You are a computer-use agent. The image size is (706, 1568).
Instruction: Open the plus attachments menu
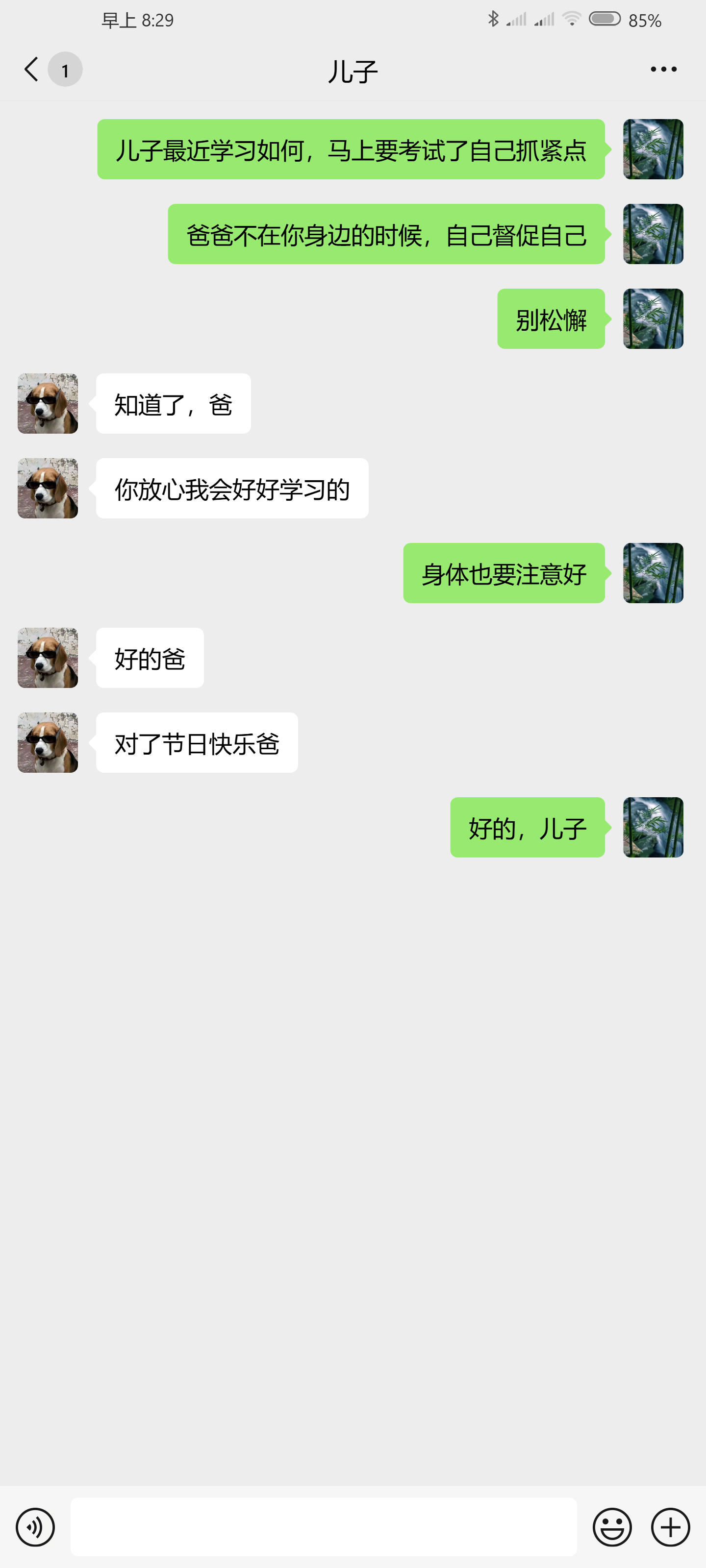pos(670,1527)
